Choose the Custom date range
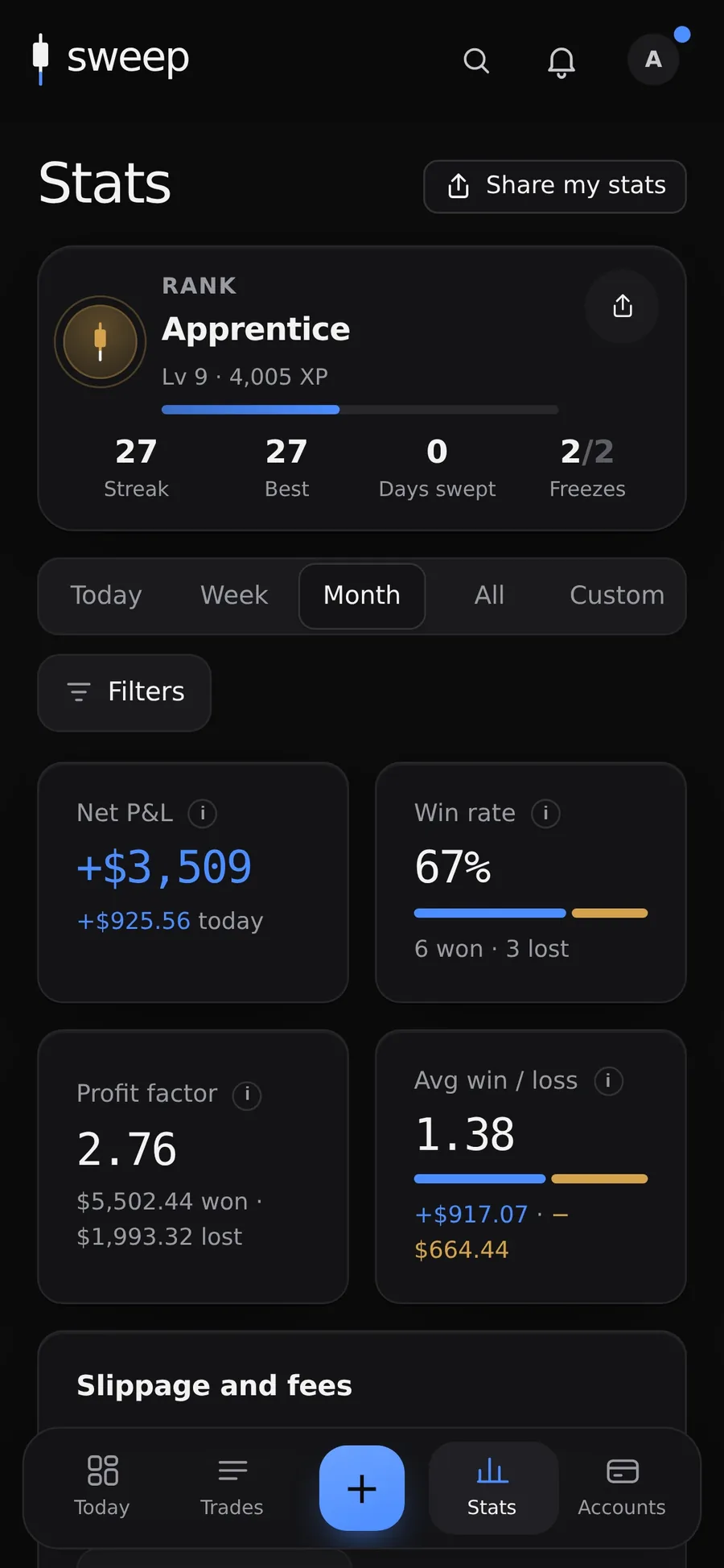The image size is (724, 1568). [617, 596]
